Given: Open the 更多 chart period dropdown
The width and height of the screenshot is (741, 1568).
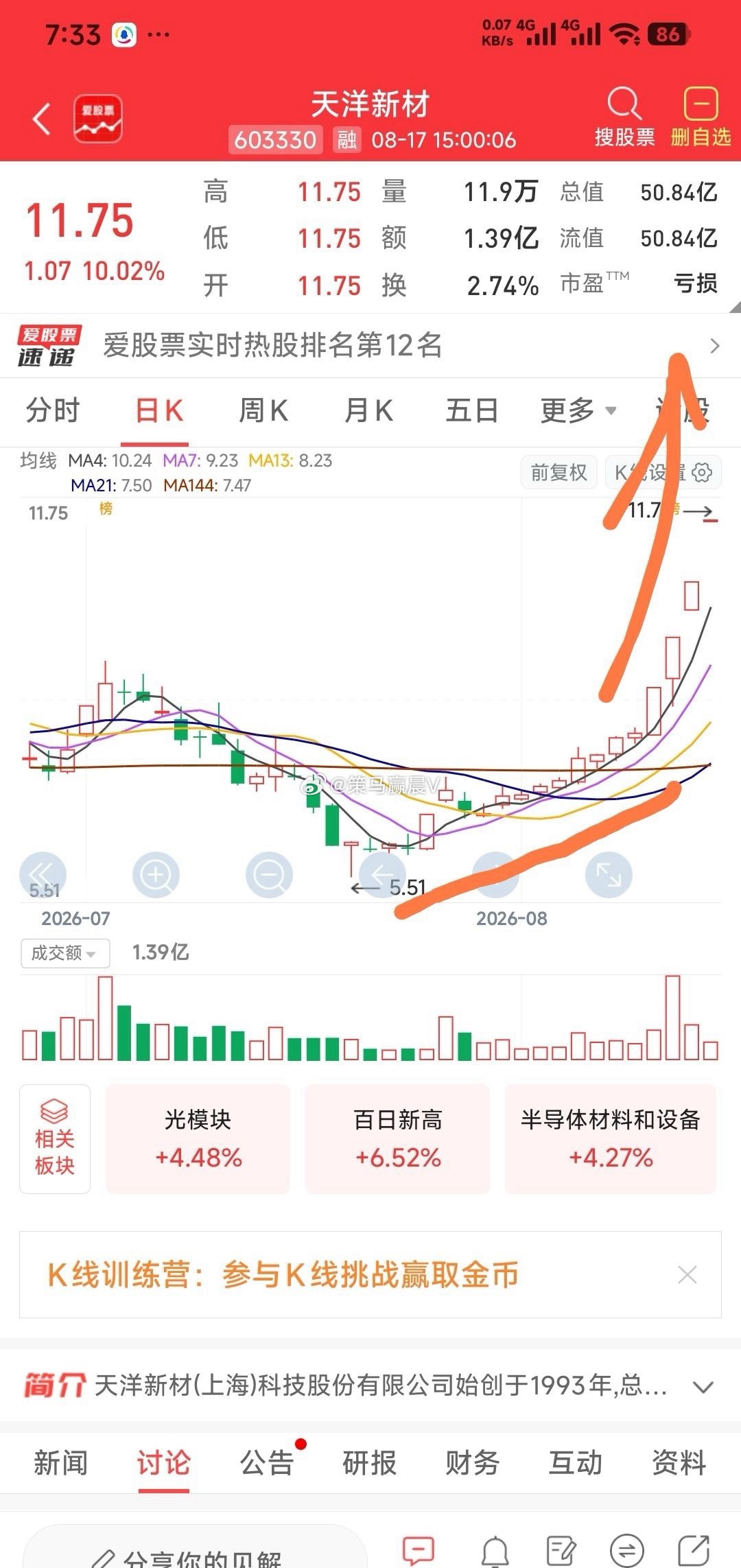Looking at the screenshot, I should (578, 411).
